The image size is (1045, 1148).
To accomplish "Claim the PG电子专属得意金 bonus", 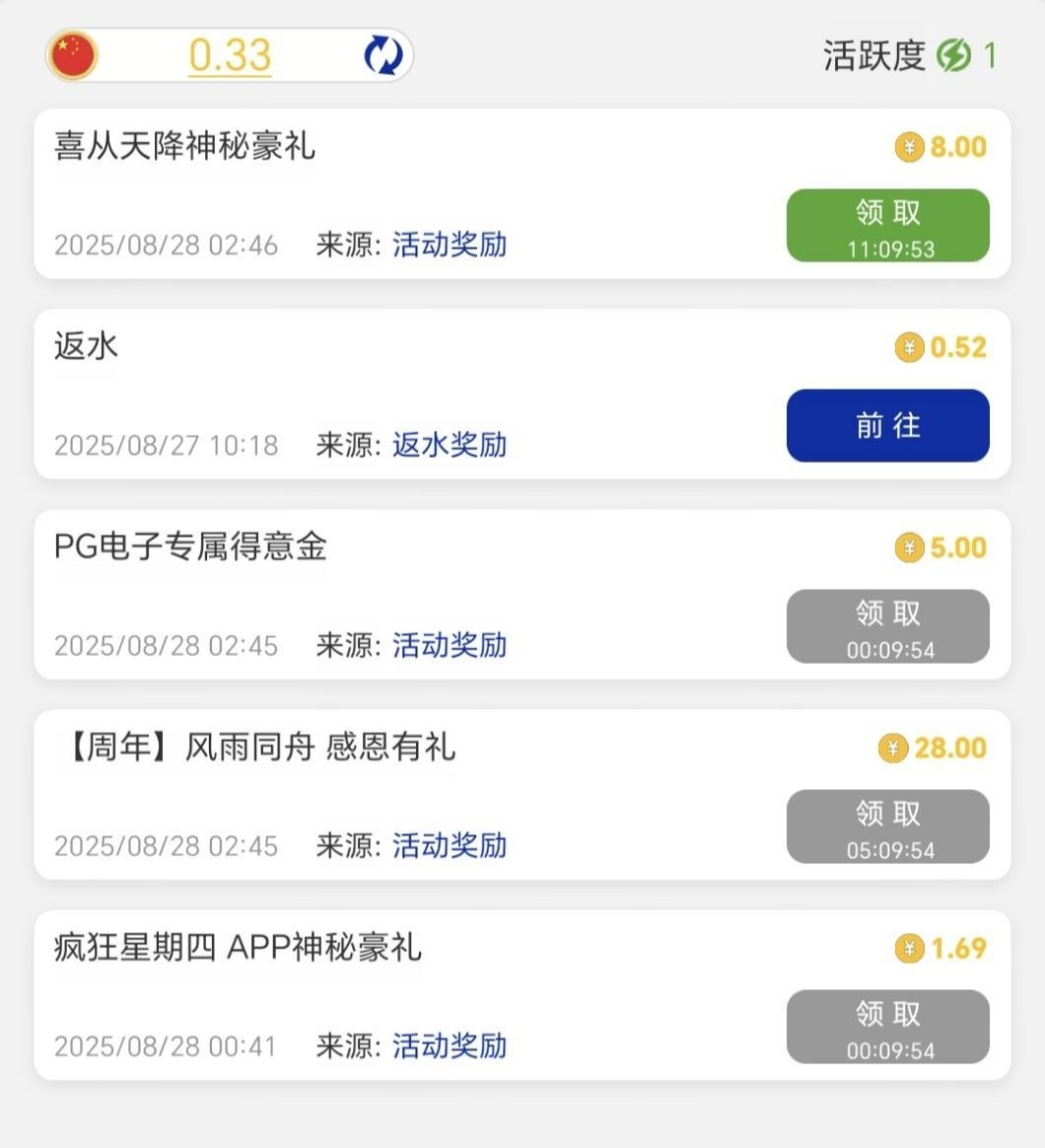I will pos(887,626).
